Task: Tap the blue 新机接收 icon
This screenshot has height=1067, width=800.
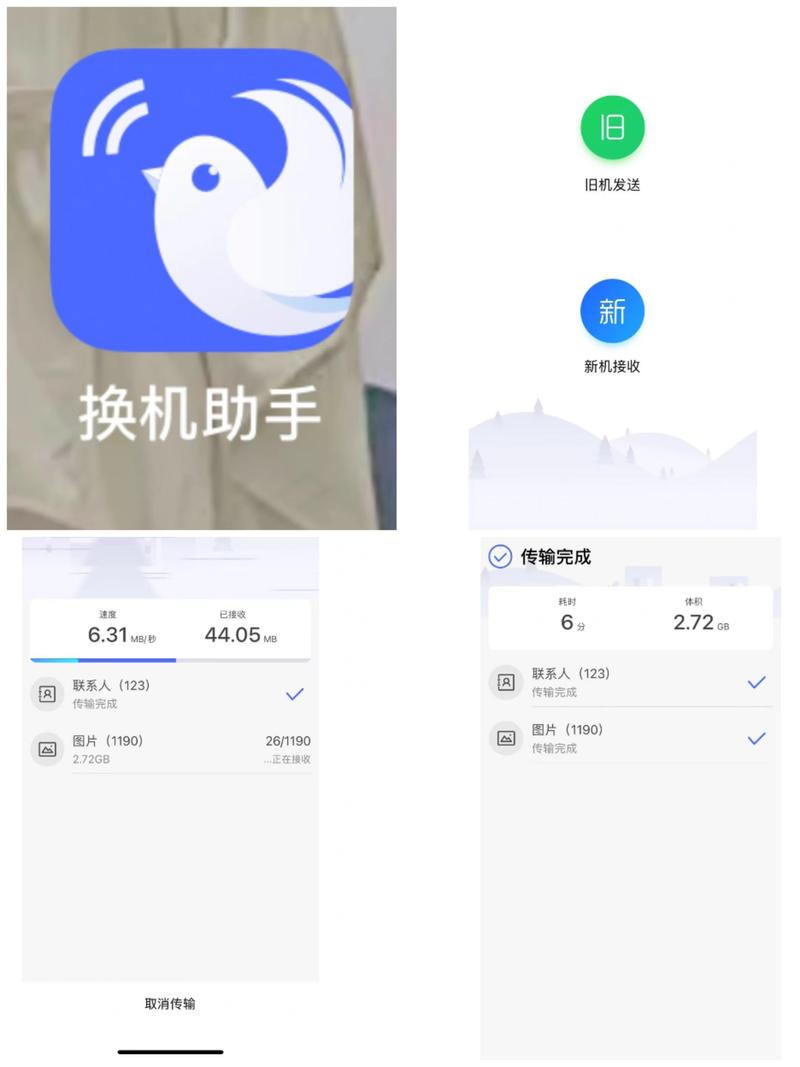Action: (x=612, y=311)
